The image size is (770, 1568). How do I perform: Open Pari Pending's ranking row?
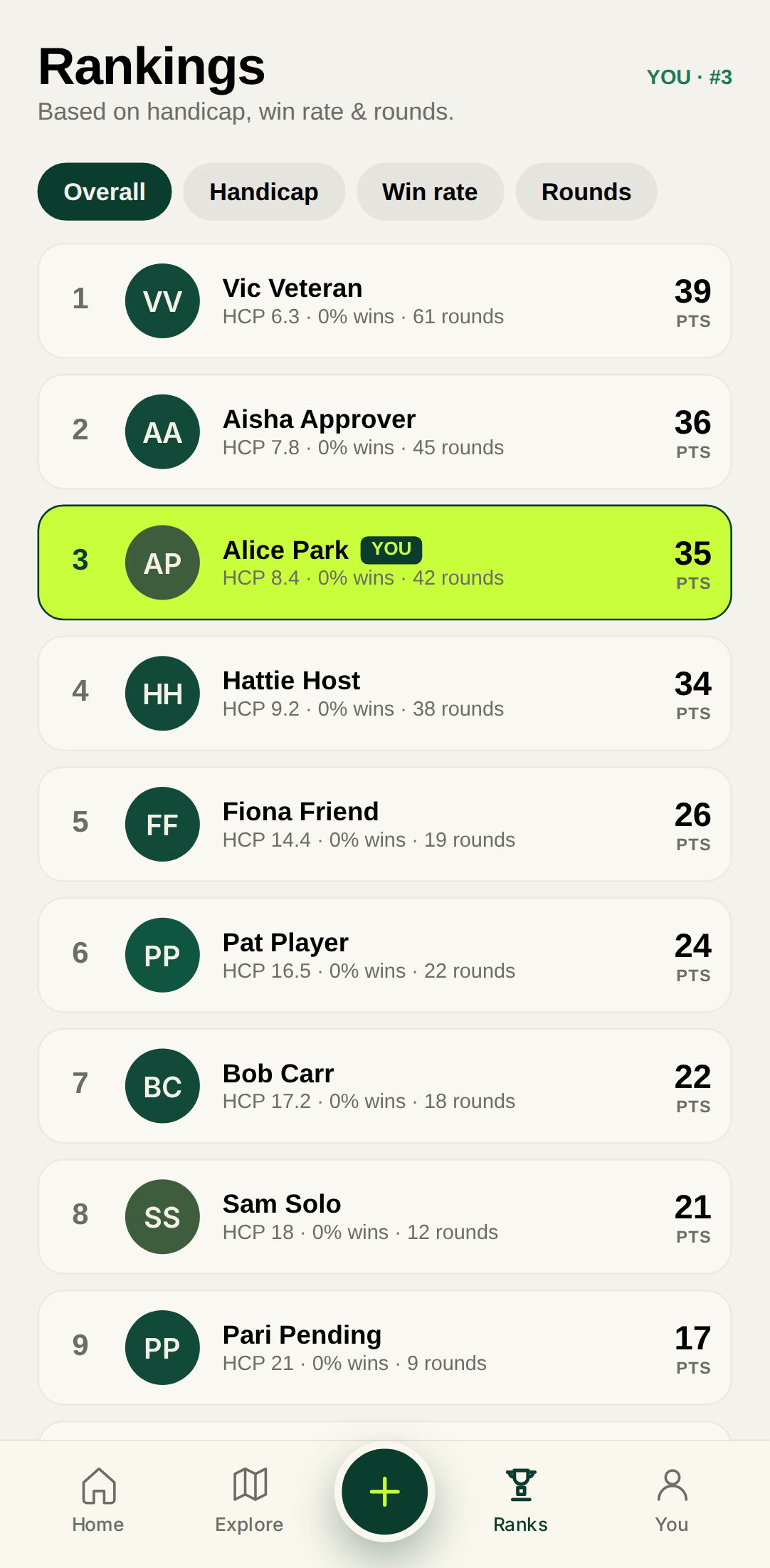384,1347
